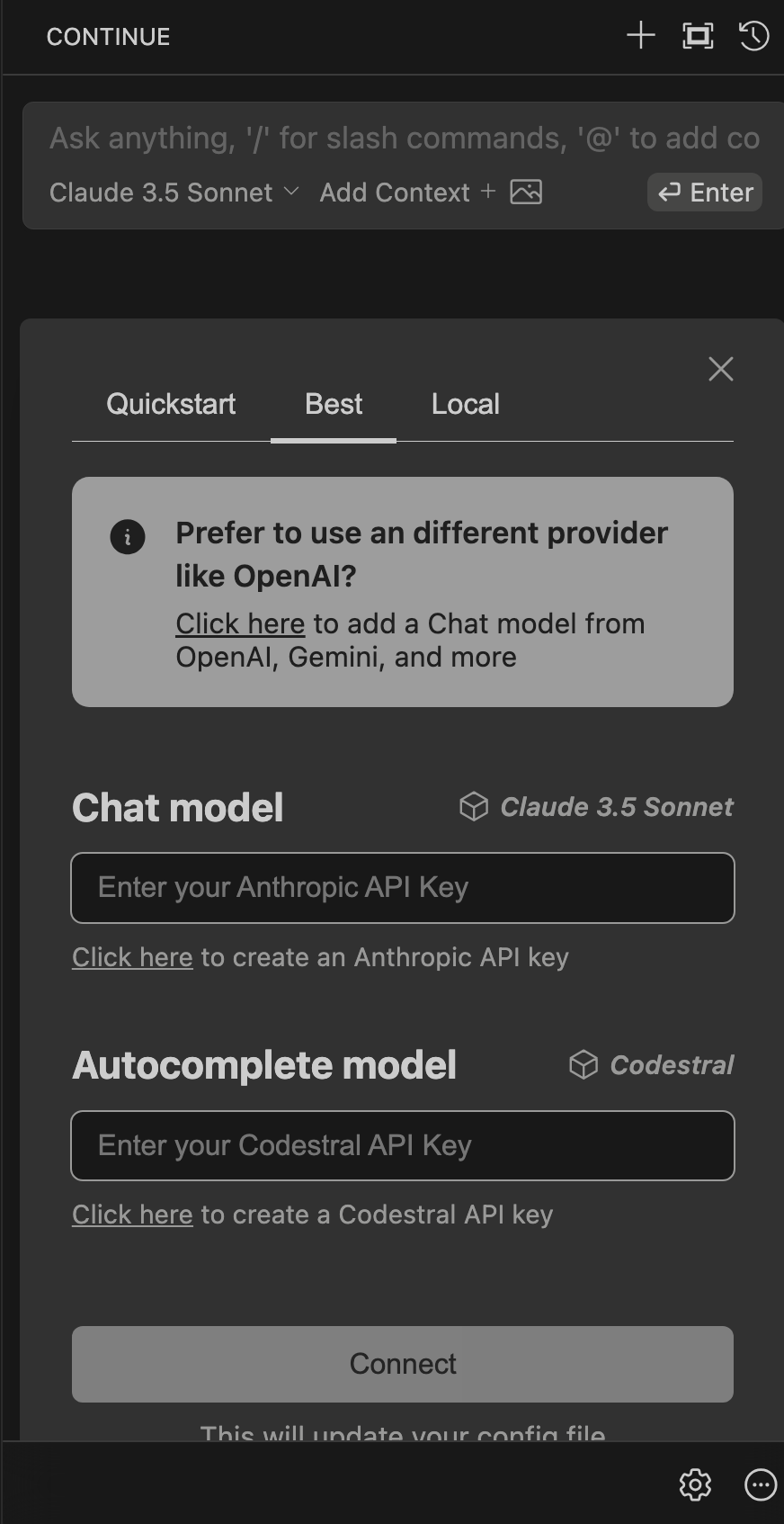
Task: Open link to create an Anthropic API key
Action: click(132, 957)
